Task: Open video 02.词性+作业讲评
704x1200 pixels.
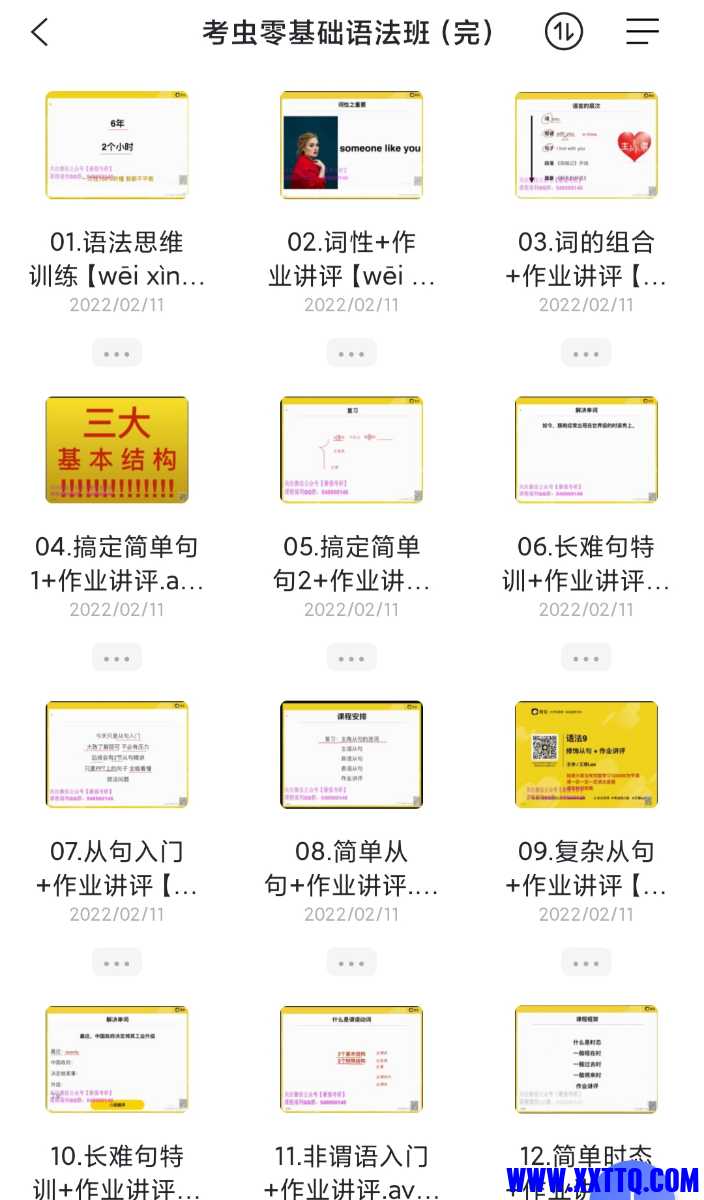Action: [351, 145]
